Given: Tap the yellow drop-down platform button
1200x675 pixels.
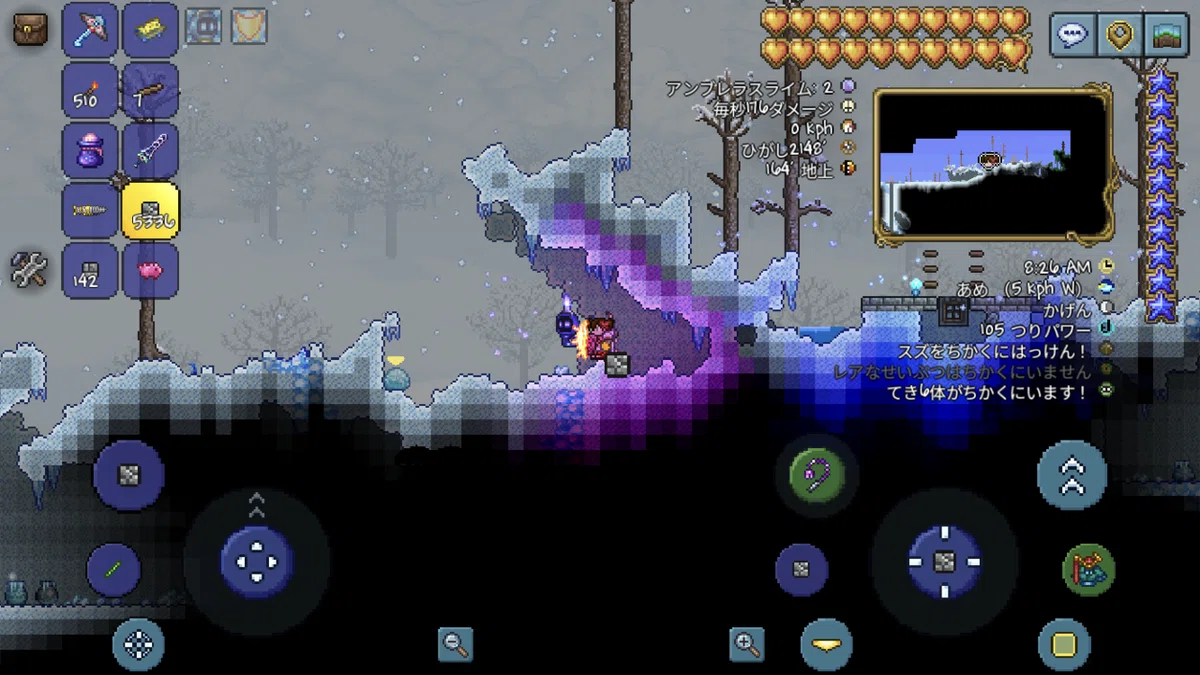Looking at the screenshot, I should pyautogui.click(x=827, y=644).
